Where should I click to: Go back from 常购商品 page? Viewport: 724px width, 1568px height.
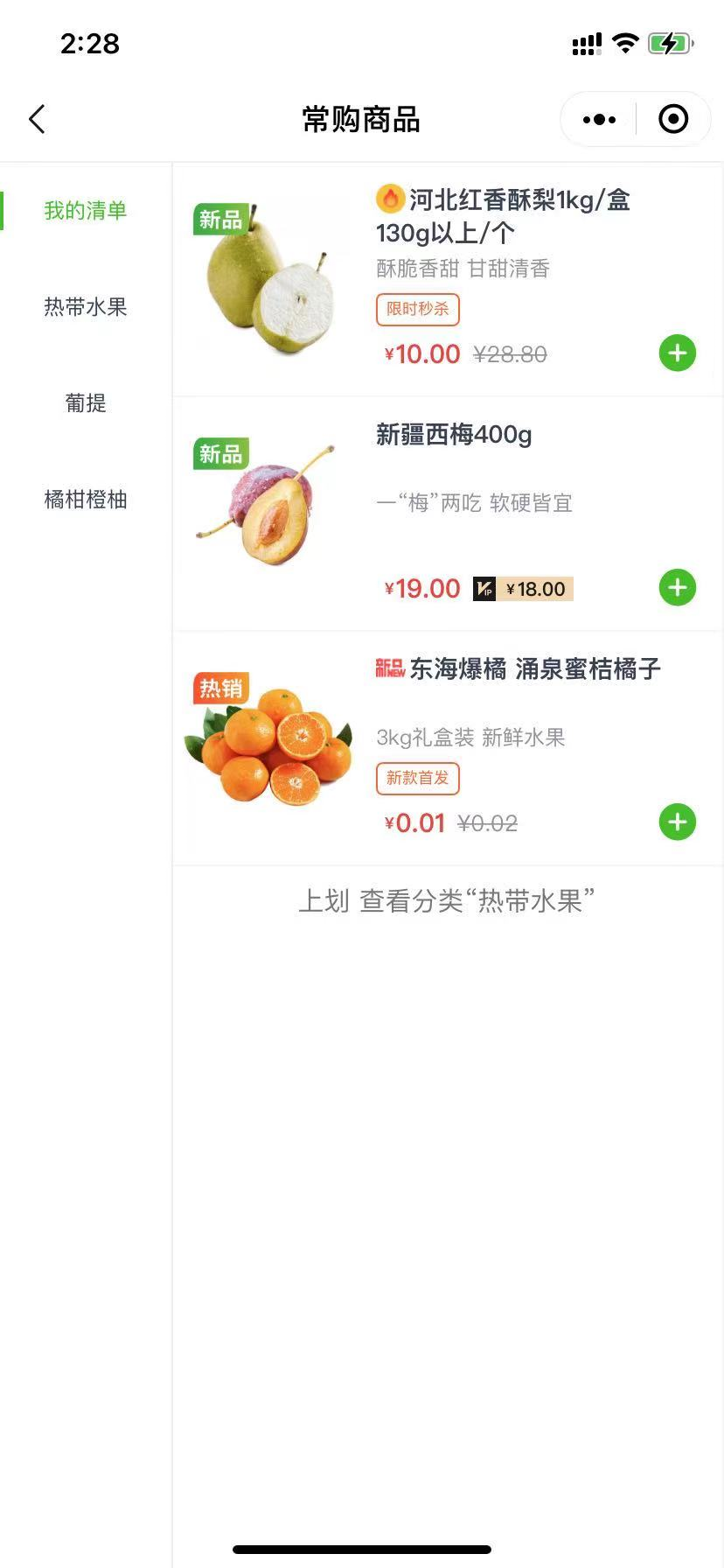[37, 120]
